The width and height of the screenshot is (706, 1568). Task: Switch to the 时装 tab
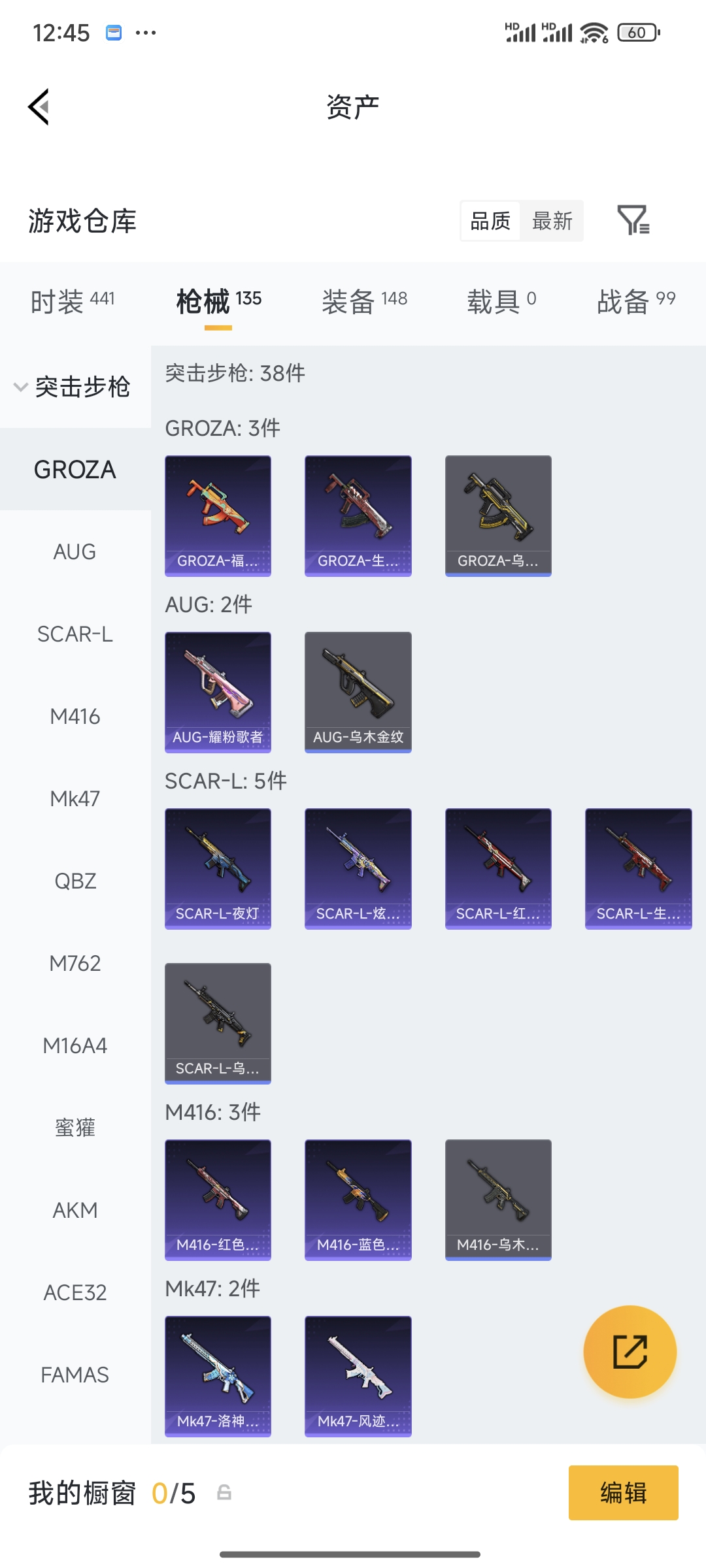pos(73,301)
